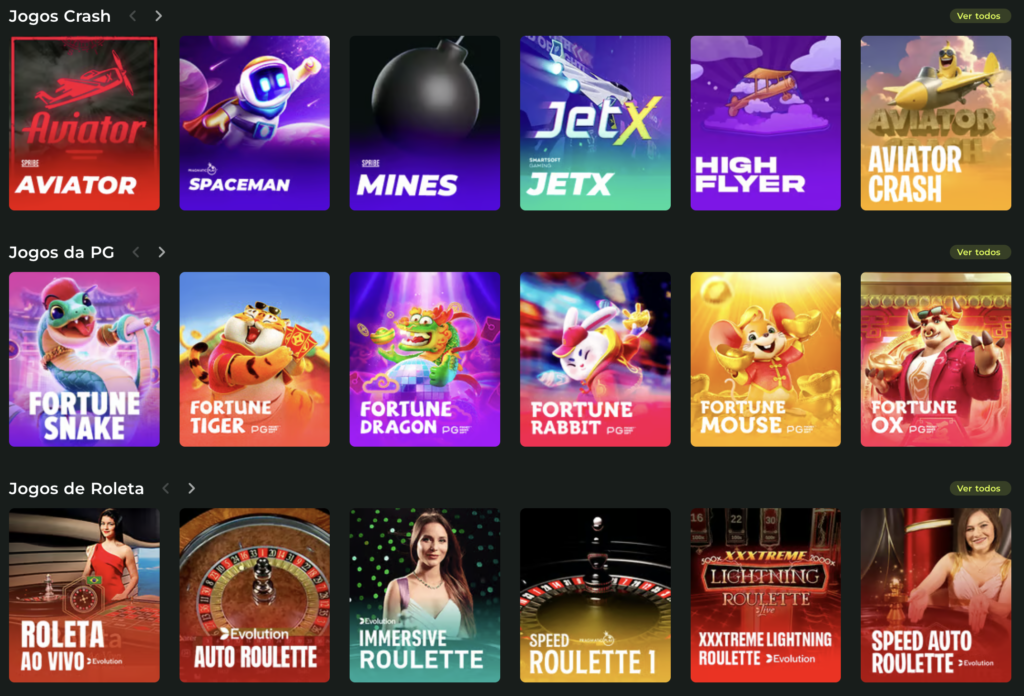View all Jogos de Roleta games
The width and height of the screenshot is (1024, 696).
click(979, 488)
